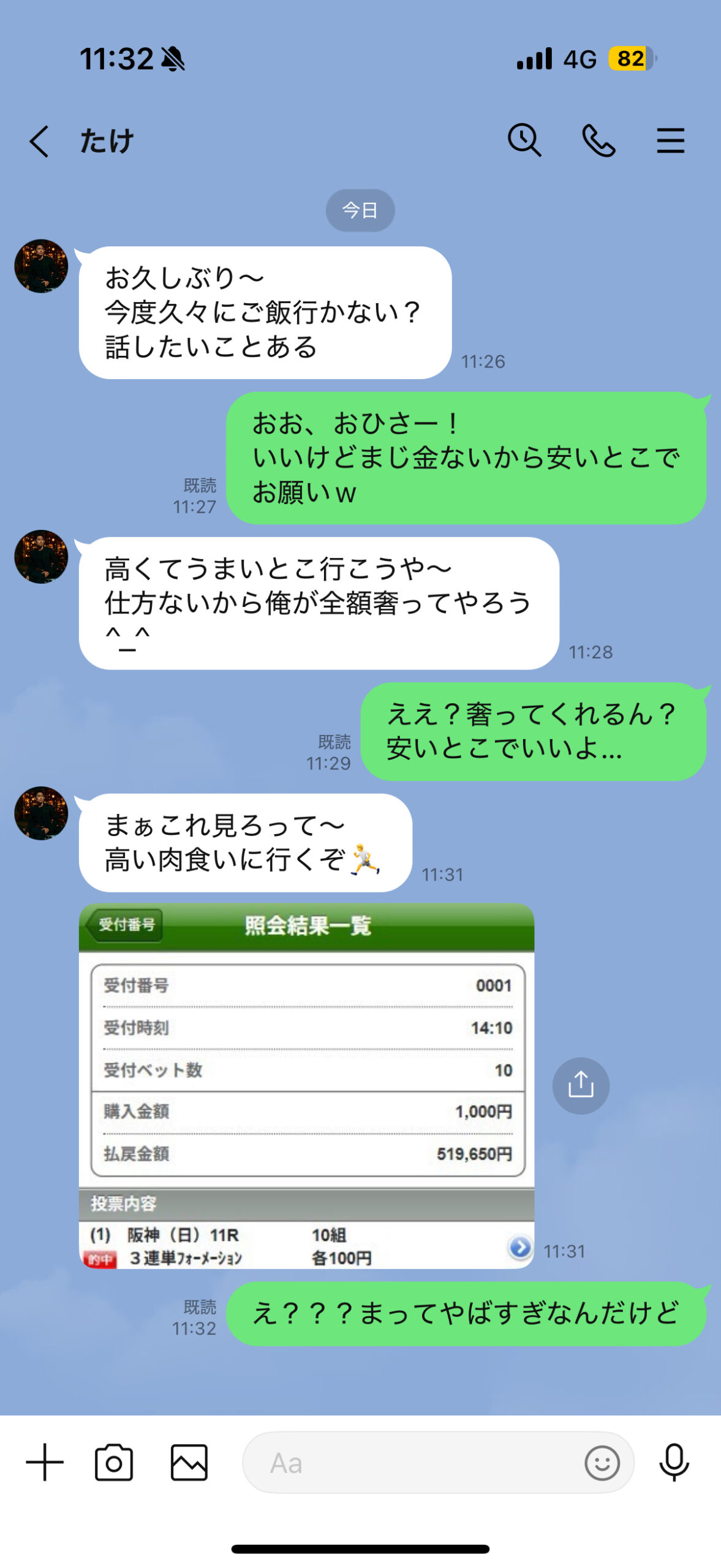Open the plus attachment menu
This screenshot has height=1568, width=721.
[45, 1461]
